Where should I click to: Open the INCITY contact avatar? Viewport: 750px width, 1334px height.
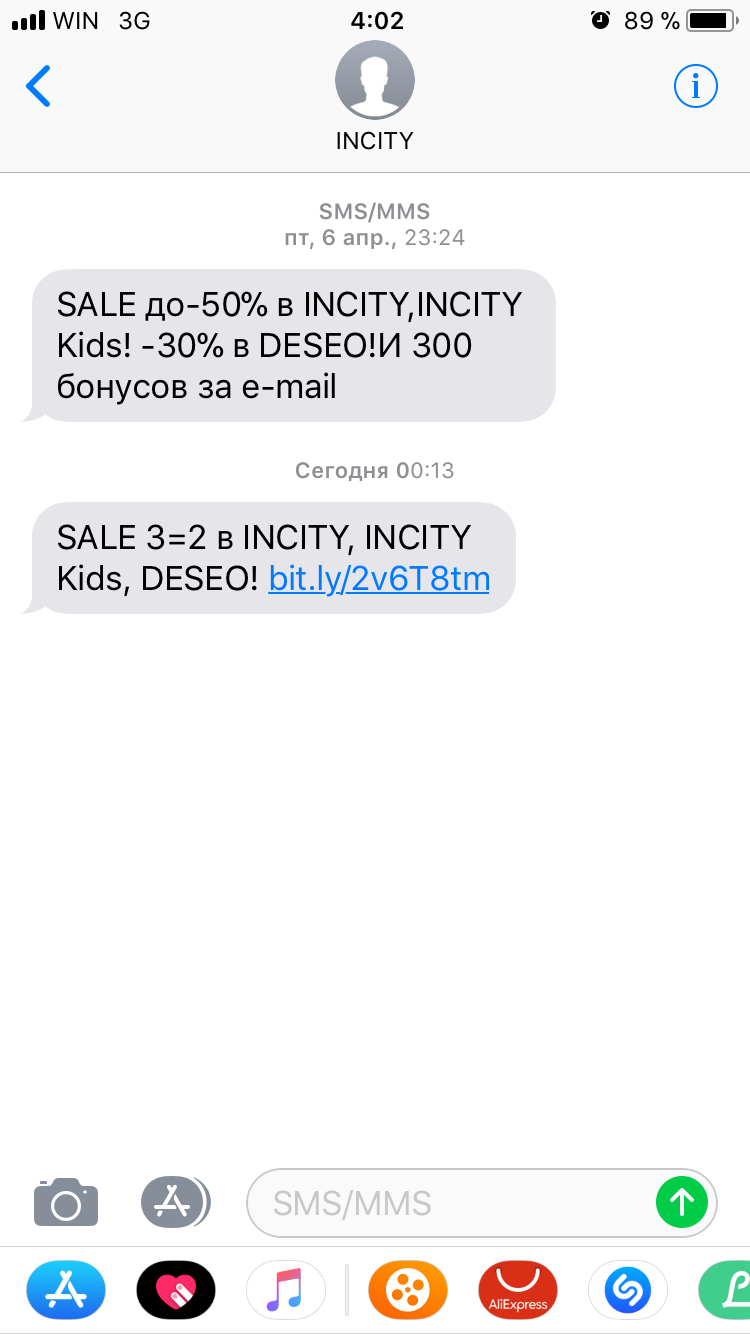click(x=375, y=81)
